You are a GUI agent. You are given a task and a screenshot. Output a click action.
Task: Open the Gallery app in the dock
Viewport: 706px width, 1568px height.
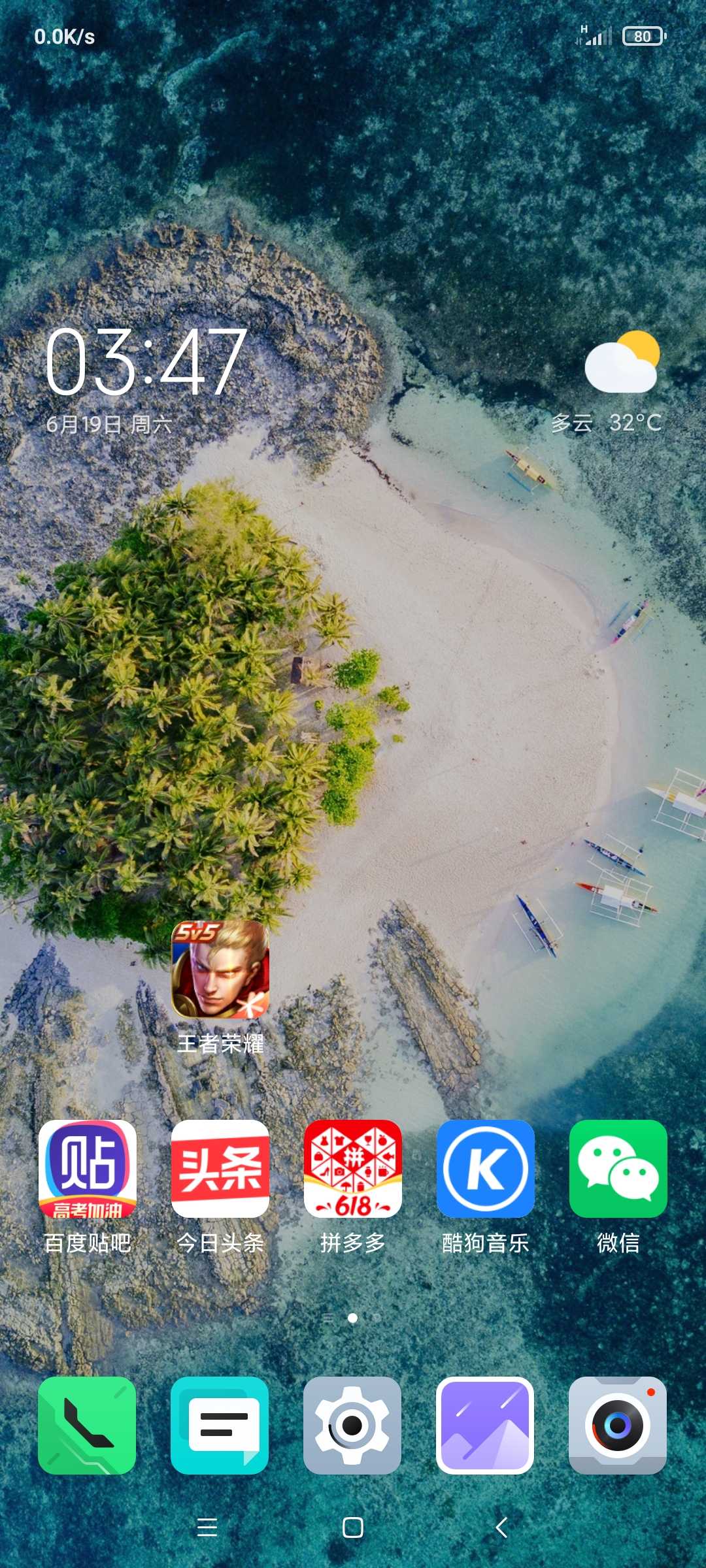coord(486,1426)
